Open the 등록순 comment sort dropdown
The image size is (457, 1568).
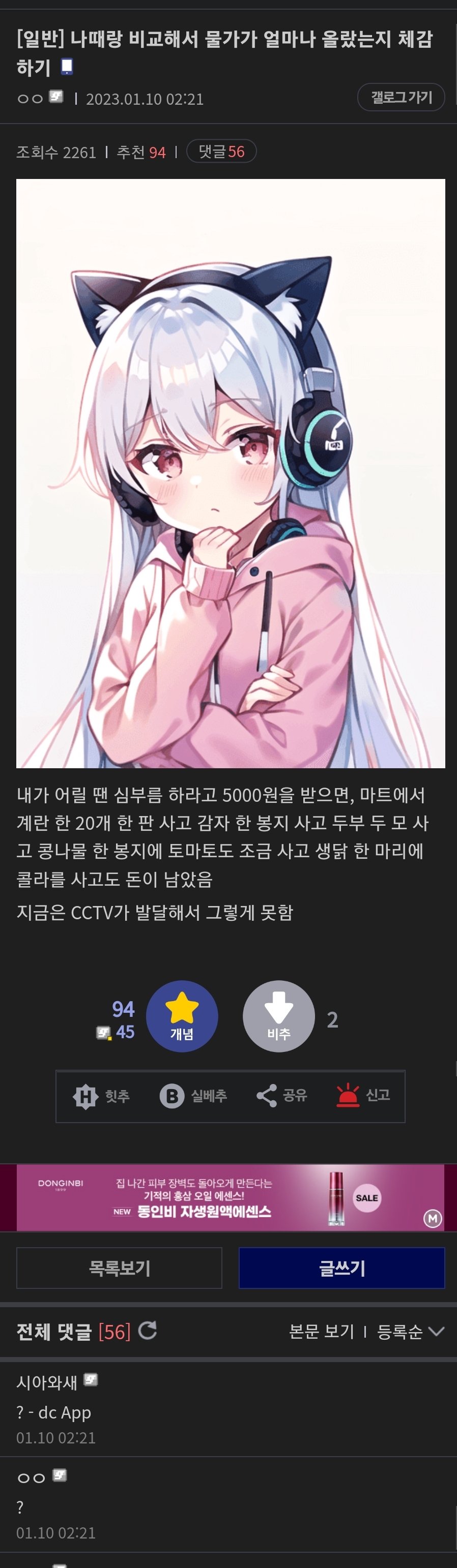(x=410, y=1331)
